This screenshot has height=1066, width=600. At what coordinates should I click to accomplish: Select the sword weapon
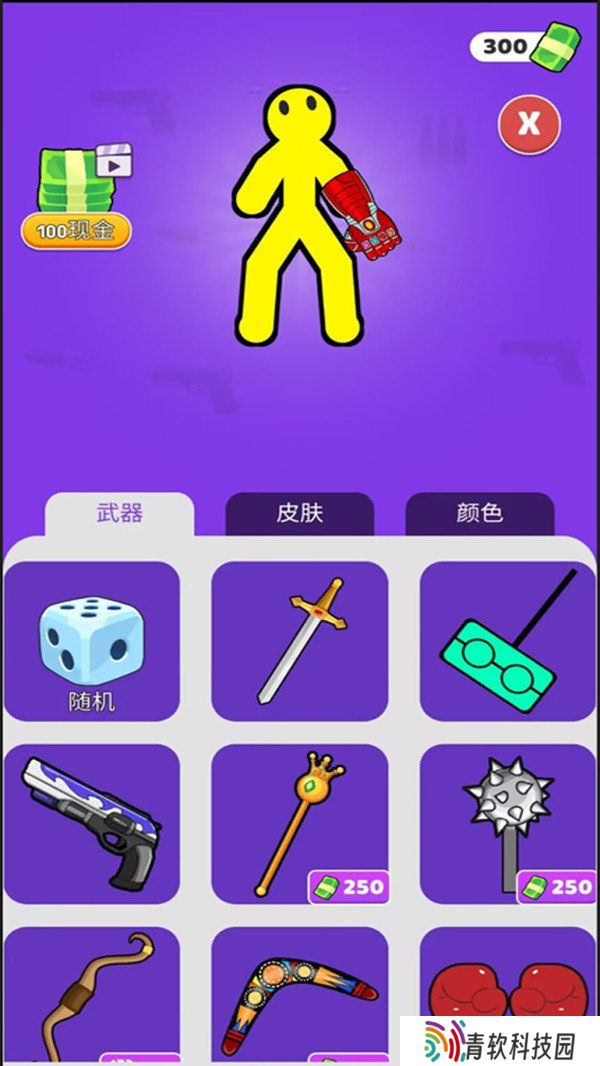point(300,641)
